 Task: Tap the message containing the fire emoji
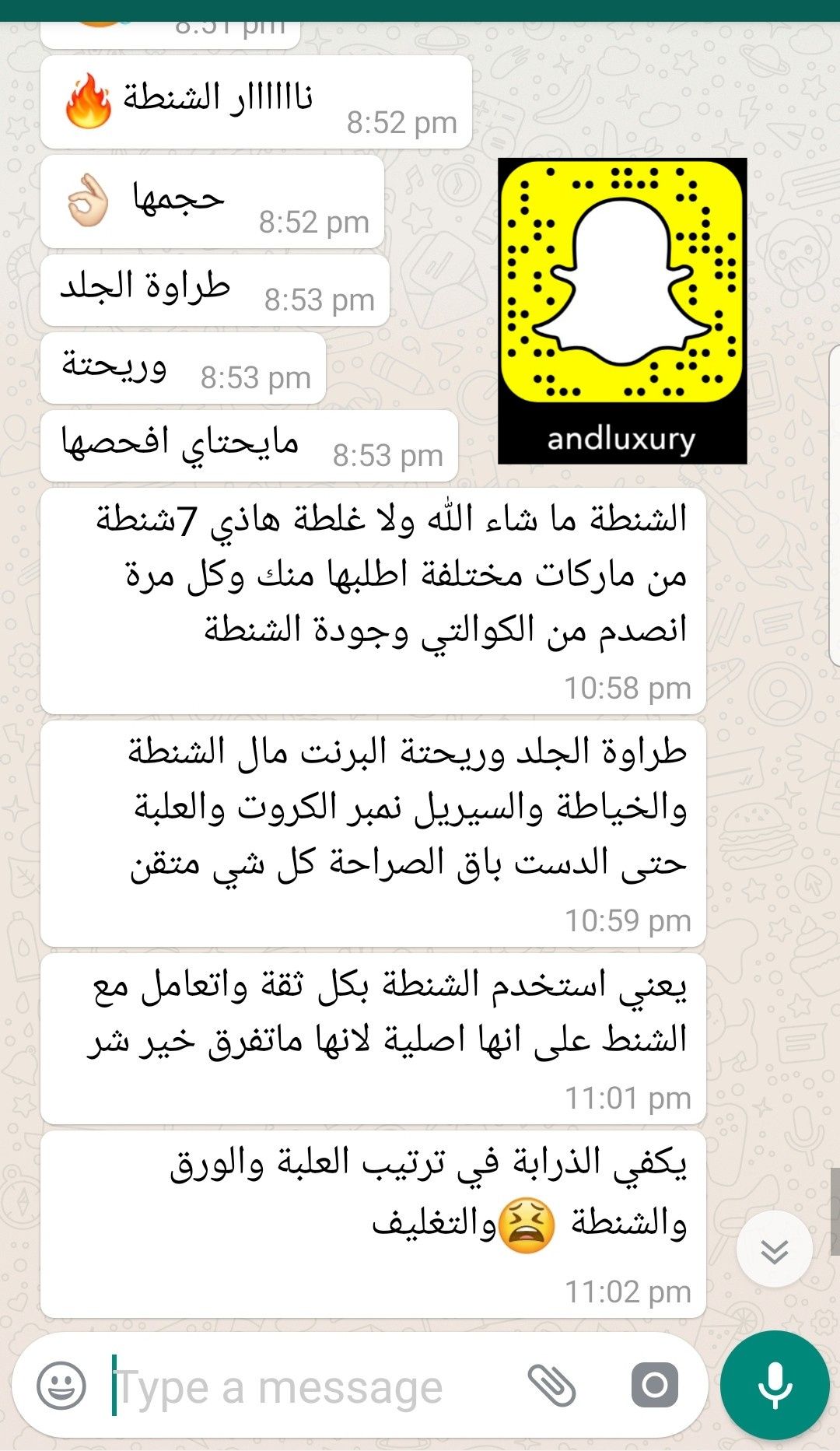(257, 100)
